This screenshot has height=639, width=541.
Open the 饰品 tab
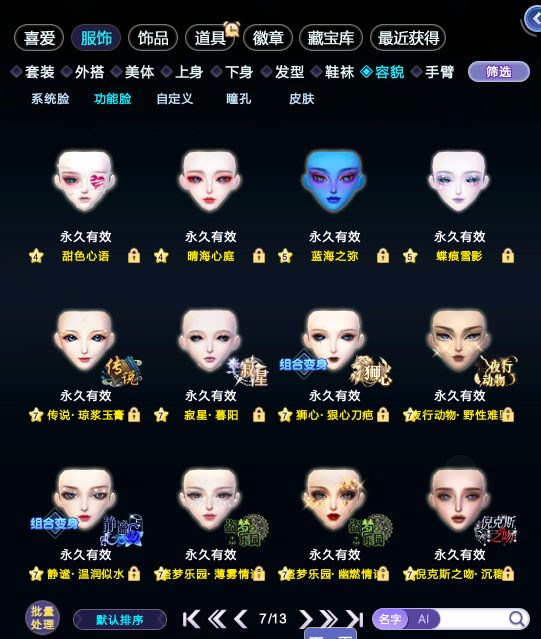pos(153,38)
